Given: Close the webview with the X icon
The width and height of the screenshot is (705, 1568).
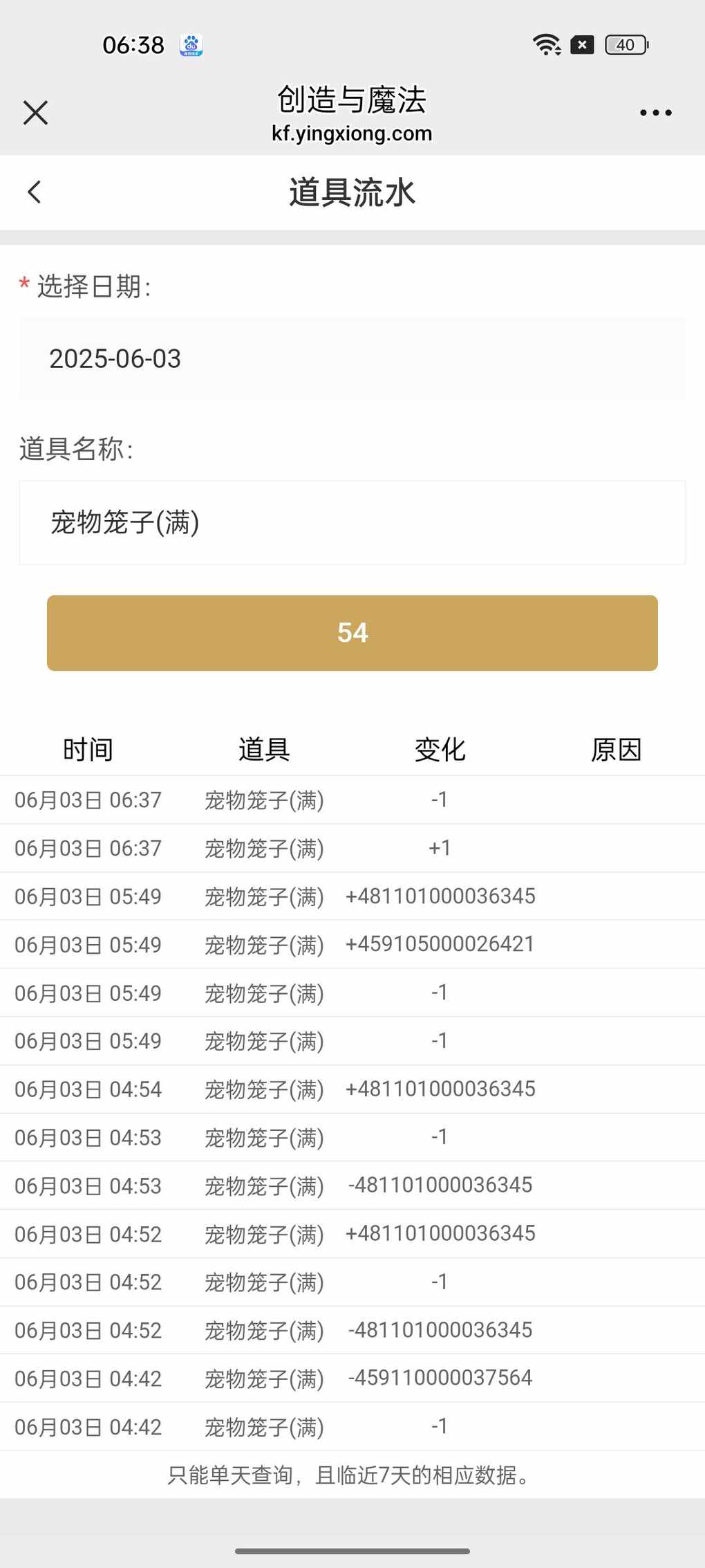Looking at the screenshot, I should point(35,112).
